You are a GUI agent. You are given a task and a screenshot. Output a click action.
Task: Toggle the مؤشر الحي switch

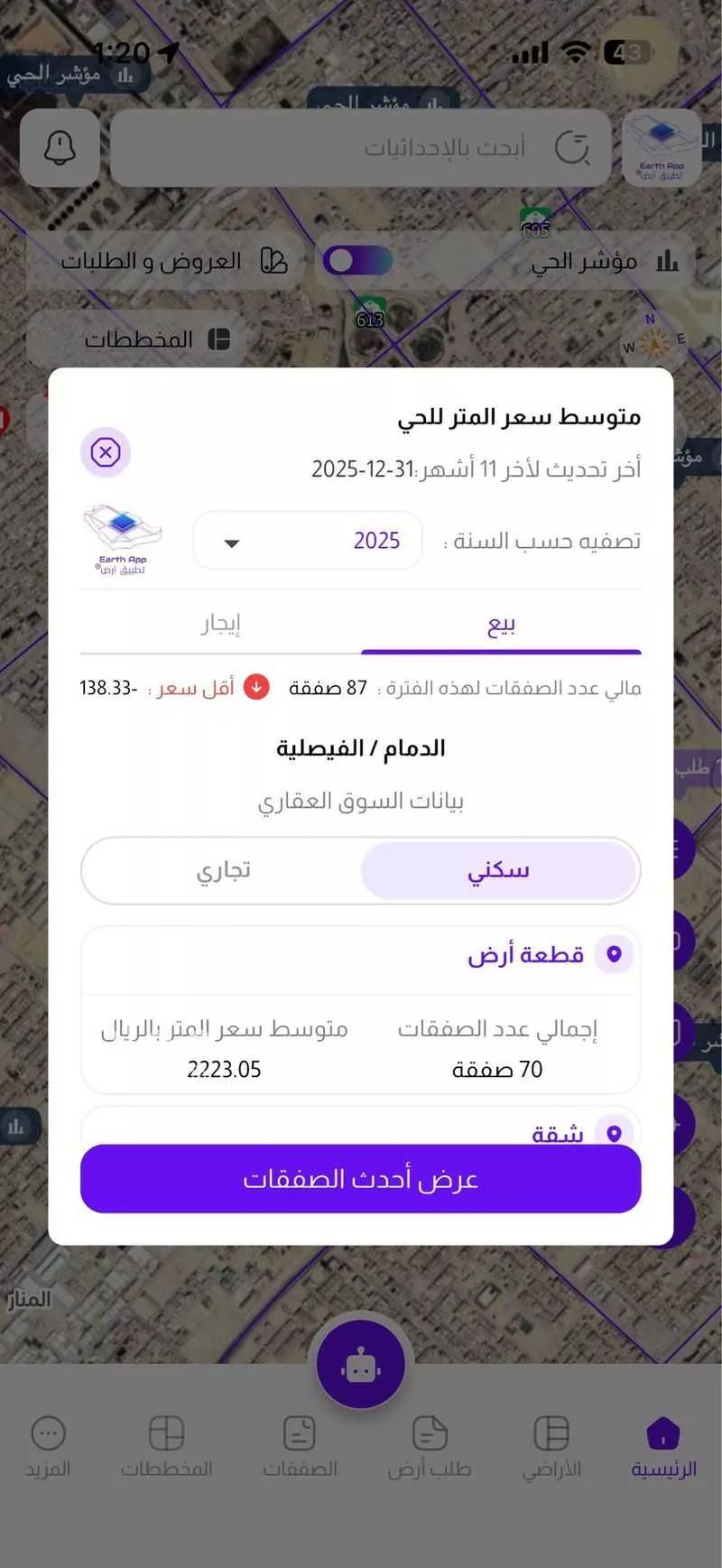pyautogui.click(x=357, y=261)
